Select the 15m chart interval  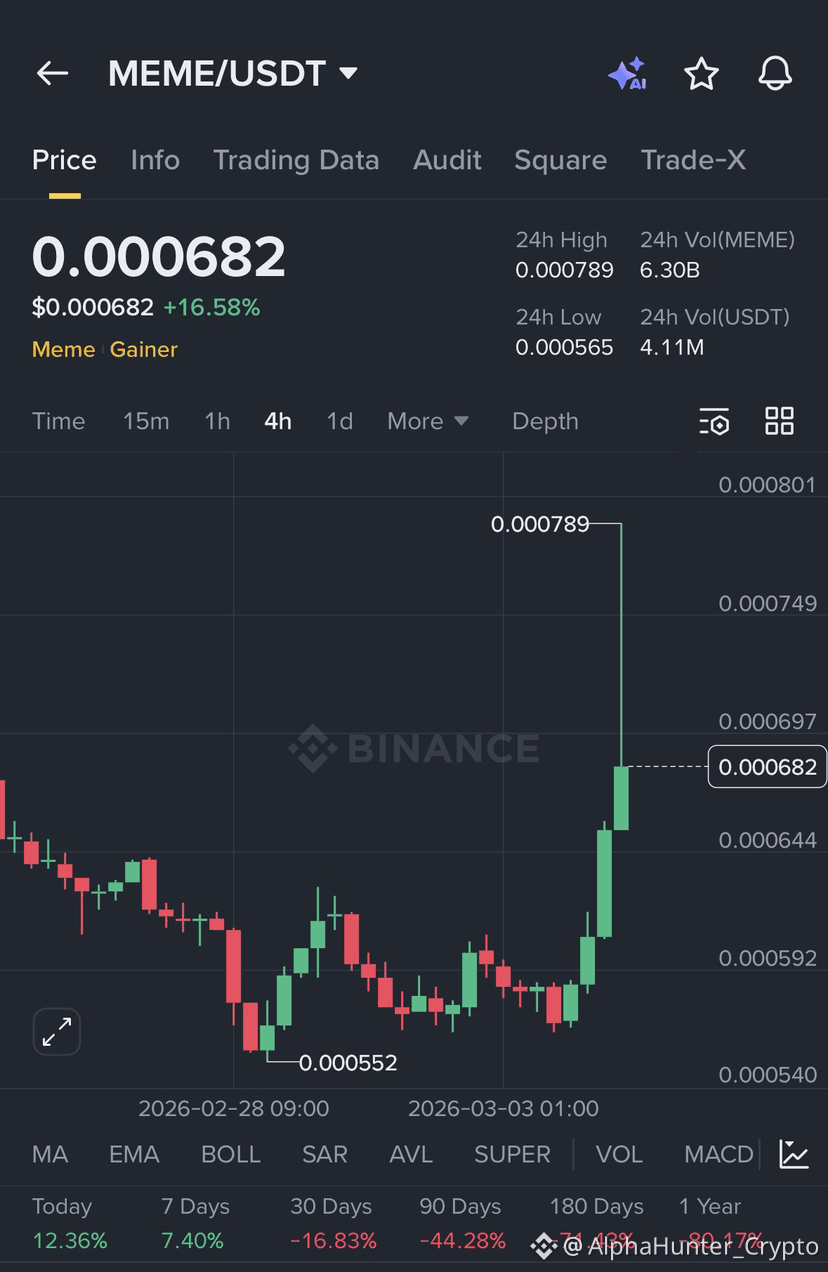click(x=146, y=421)
